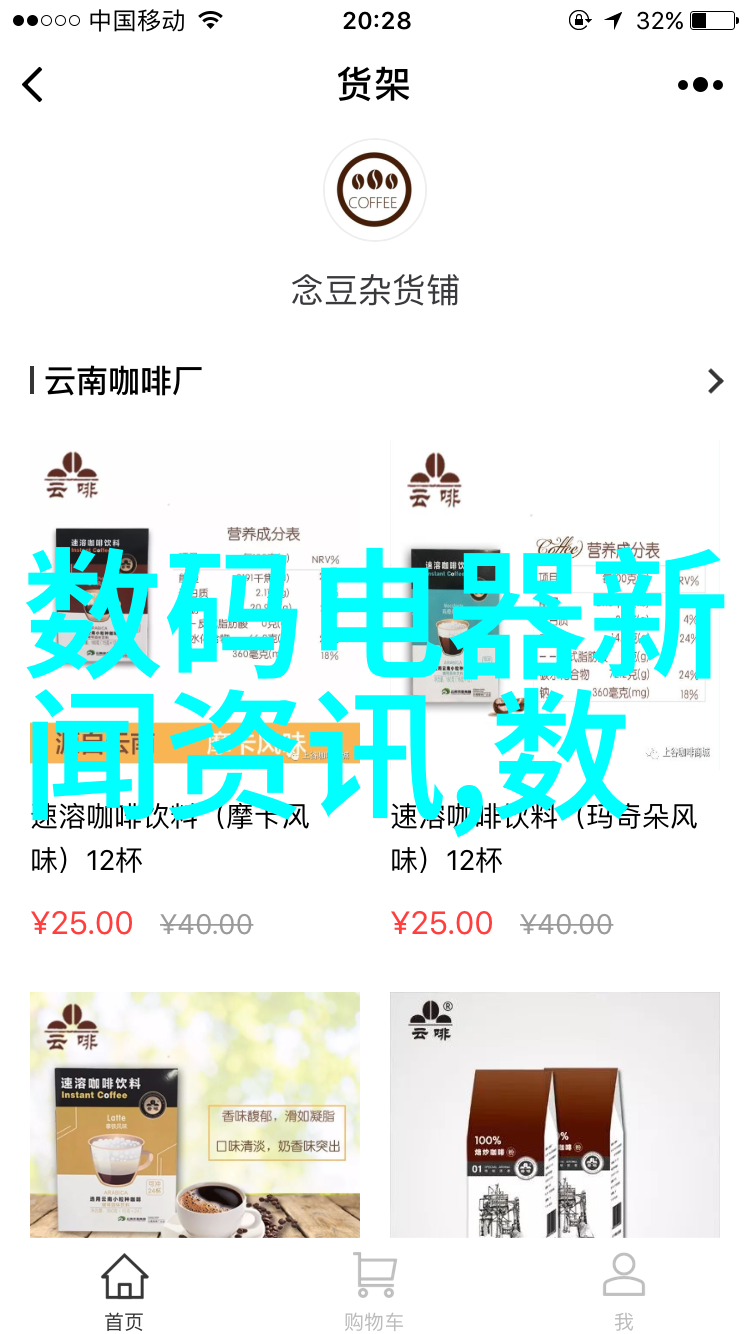Open the three-dot overflow menu

700,85
